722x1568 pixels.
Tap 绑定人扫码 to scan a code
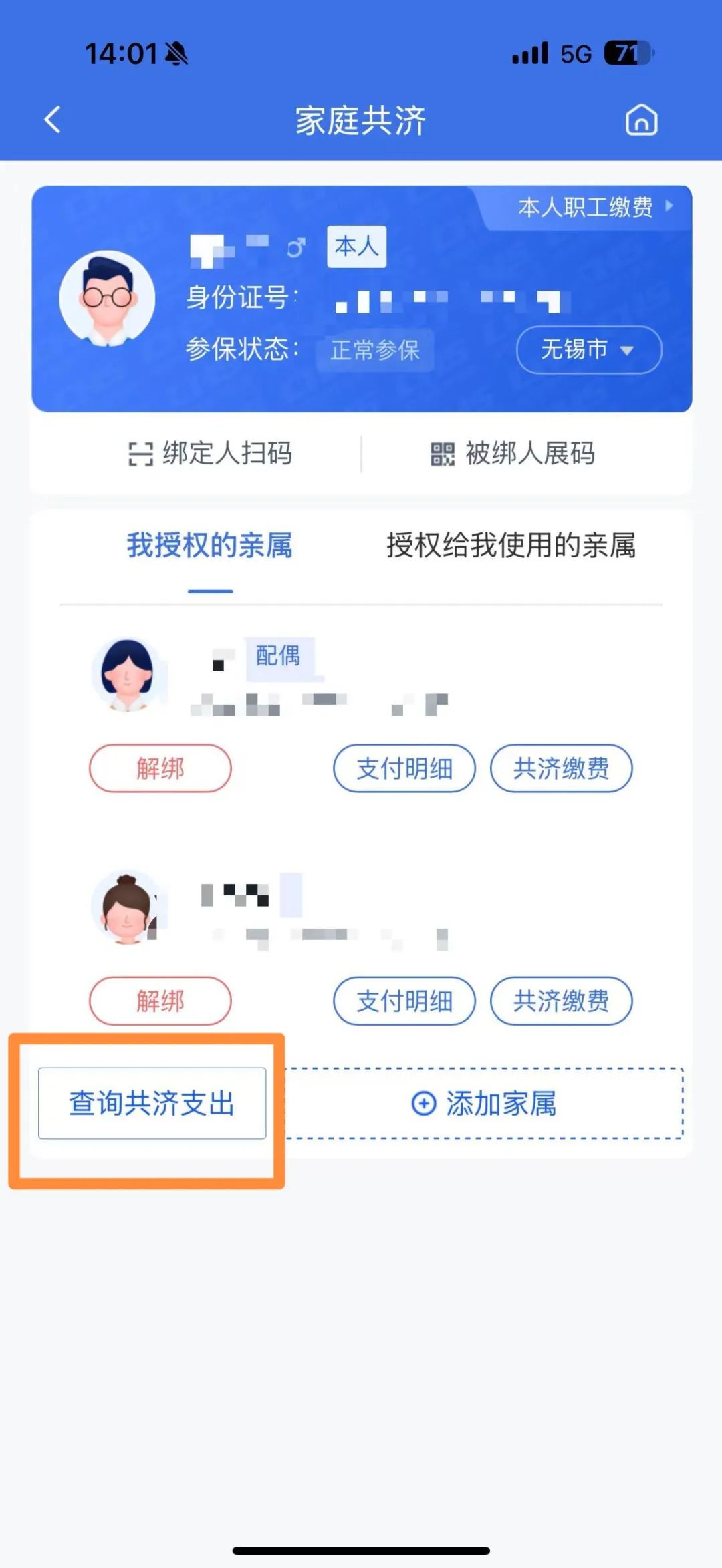pos(211,454)
